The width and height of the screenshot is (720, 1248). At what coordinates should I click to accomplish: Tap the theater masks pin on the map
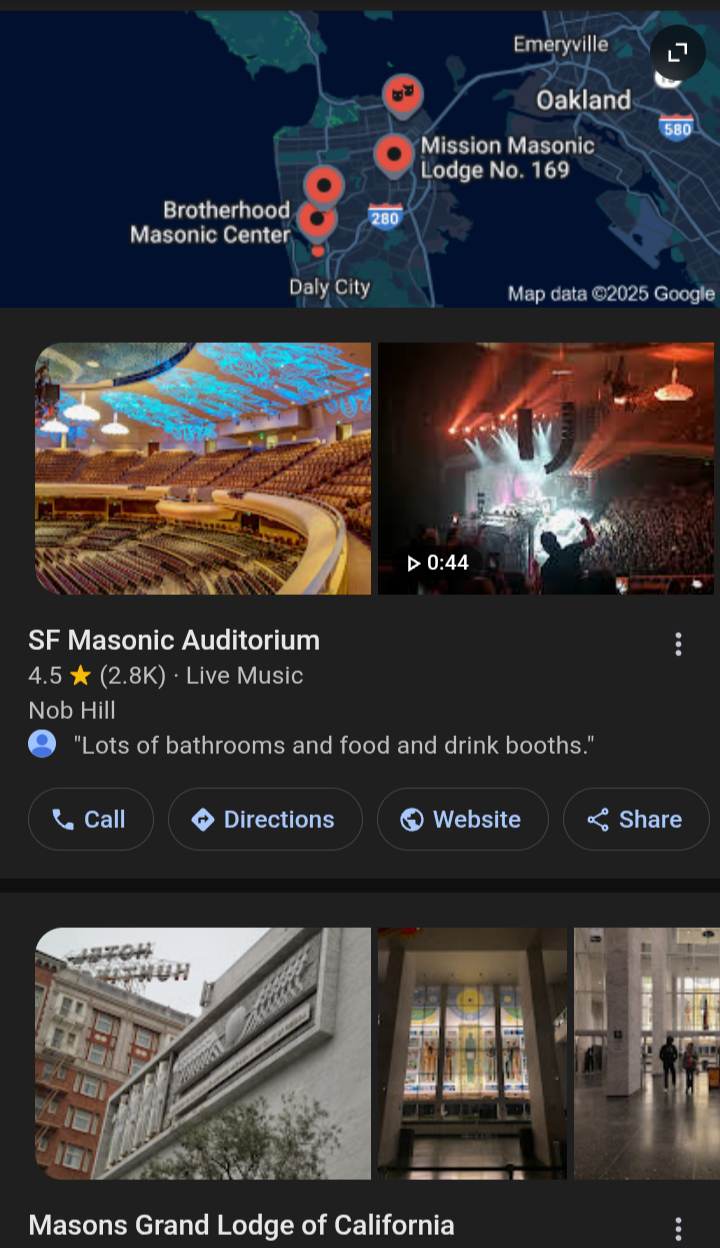tap(402, 94)
